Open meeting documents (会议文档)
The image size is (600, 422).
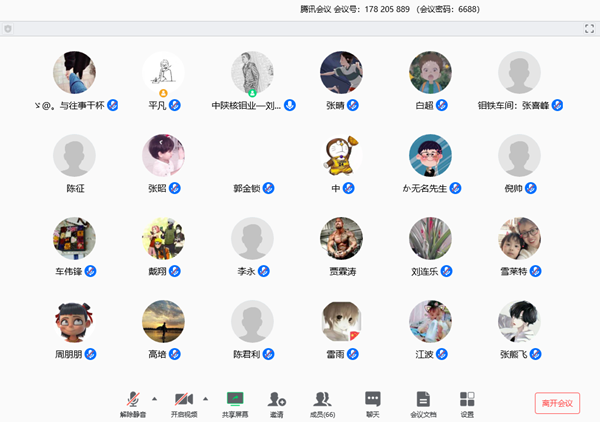tap(423, 401)
